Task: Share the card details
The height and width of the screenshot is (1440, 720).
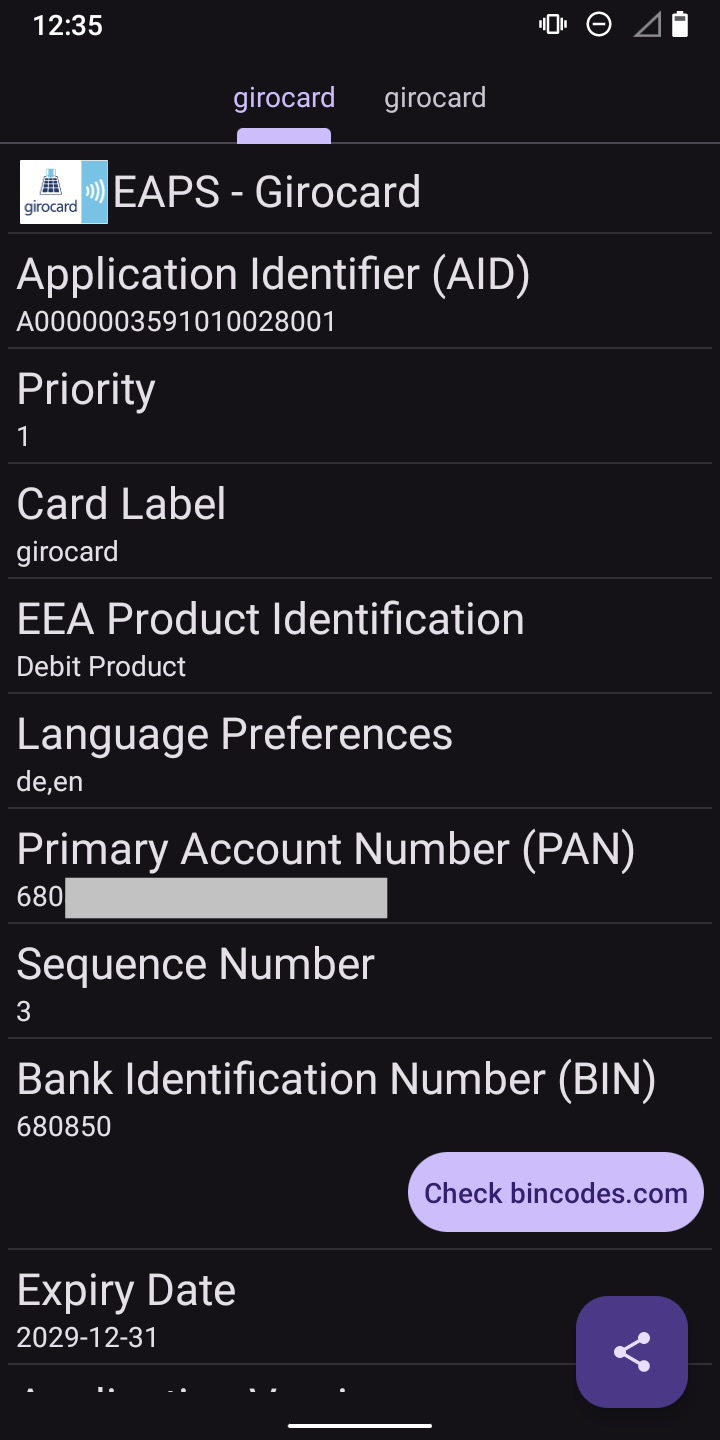Action: 632,1352
